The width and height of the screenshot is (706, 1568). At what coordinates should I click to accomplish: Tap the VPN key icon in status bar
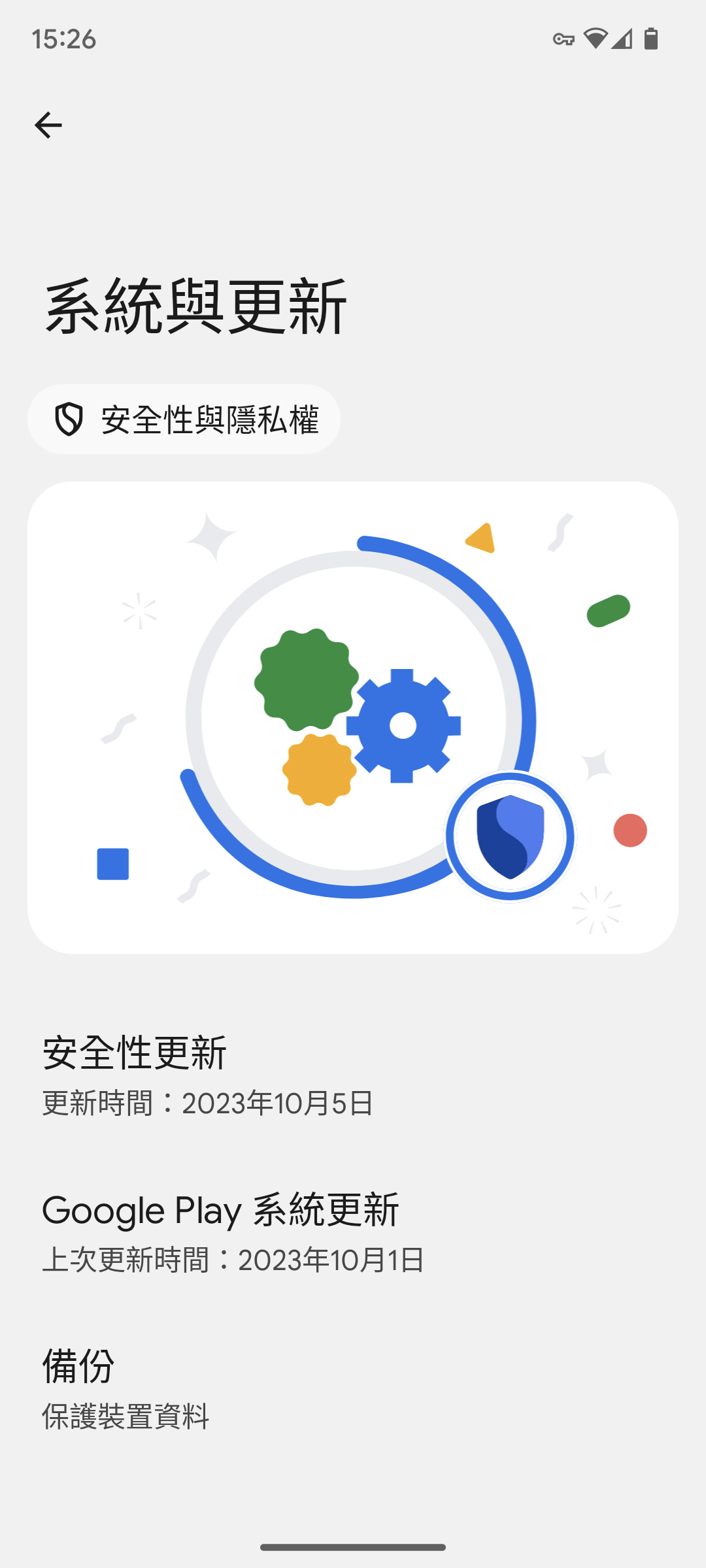tap(563, 39)
